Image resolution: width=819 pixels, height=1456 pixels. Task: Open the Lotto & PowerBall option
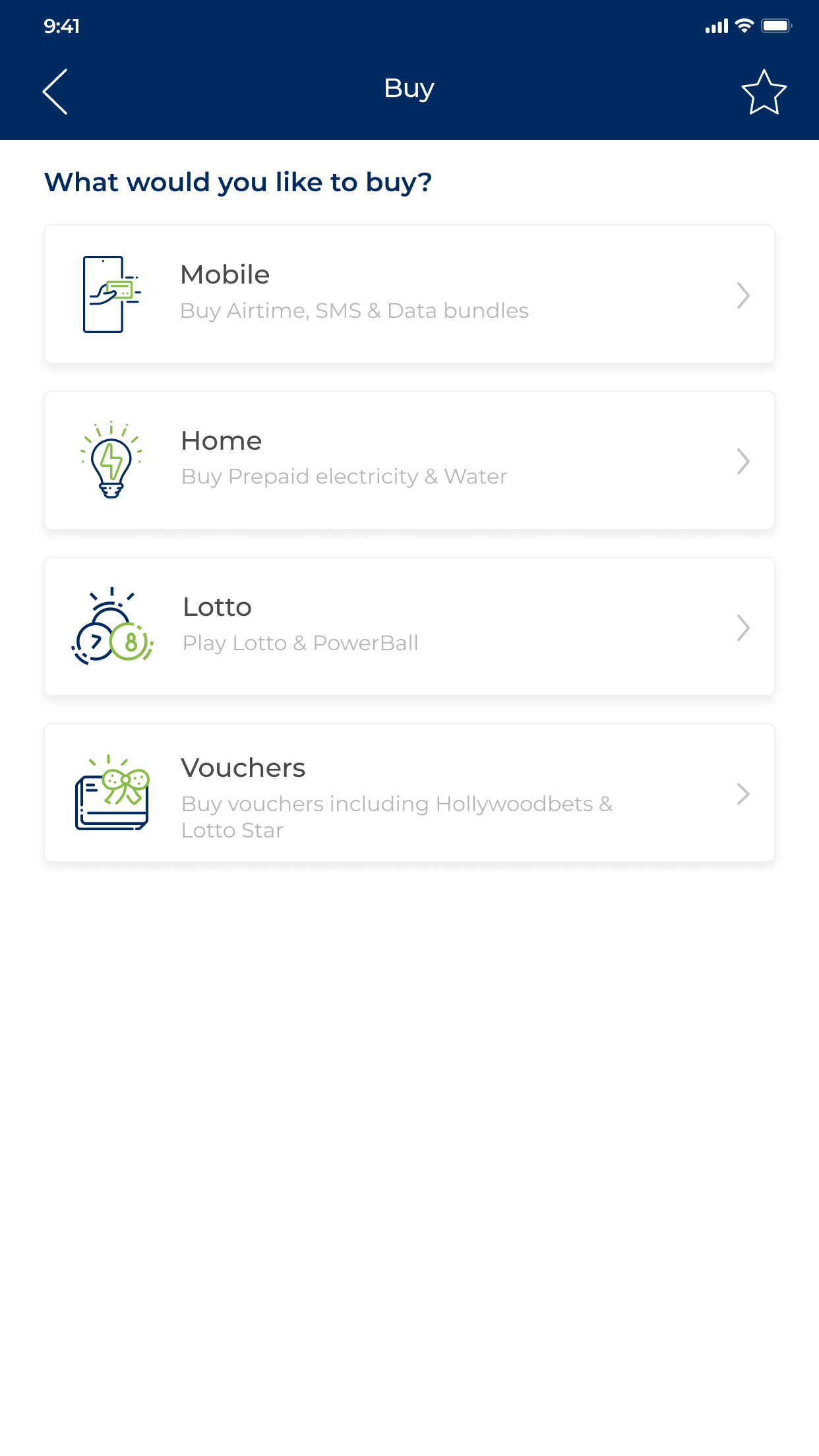coord(409,626)
